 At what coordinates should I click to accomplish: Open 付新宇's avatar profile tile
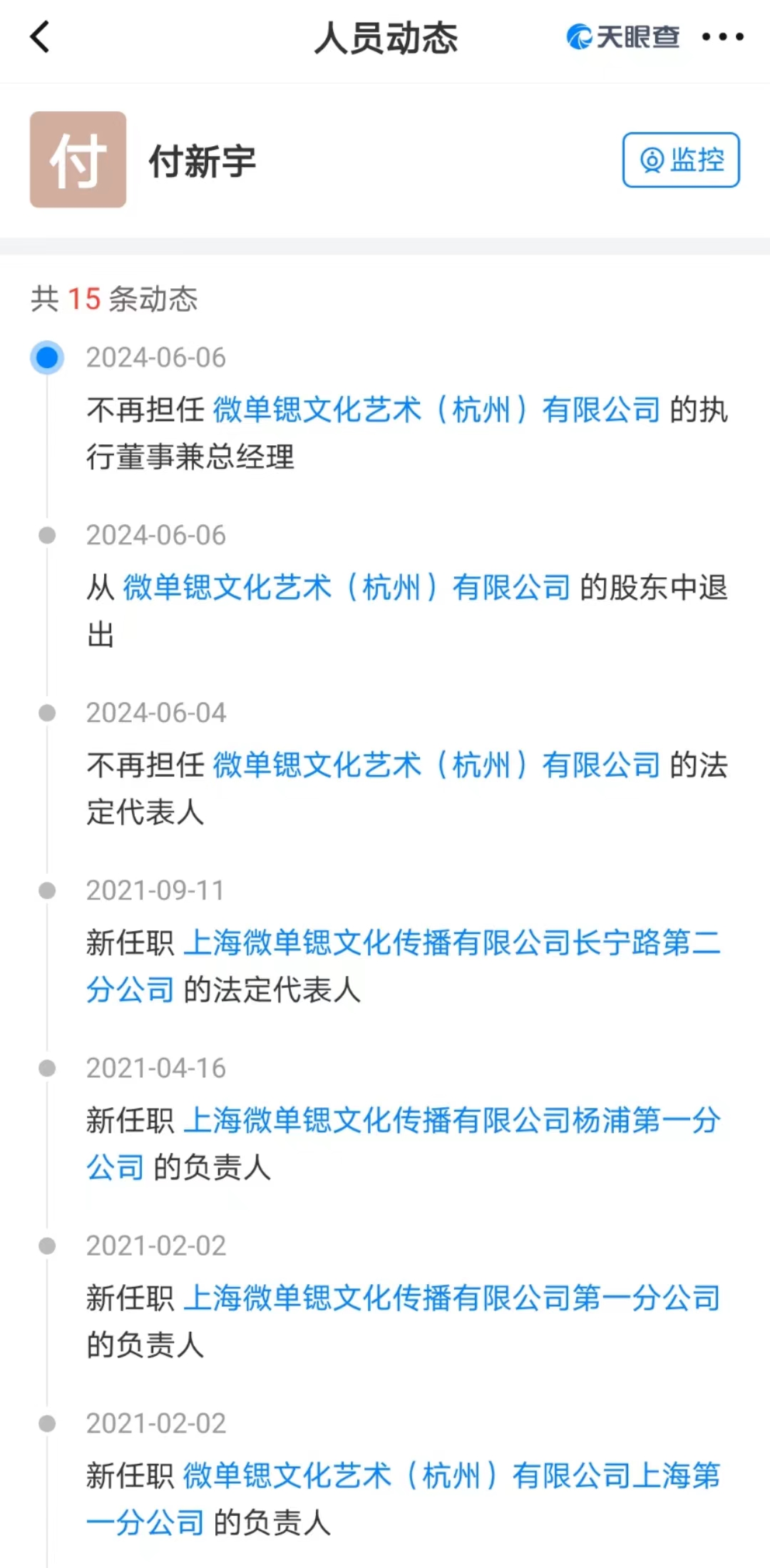[78, 160]
